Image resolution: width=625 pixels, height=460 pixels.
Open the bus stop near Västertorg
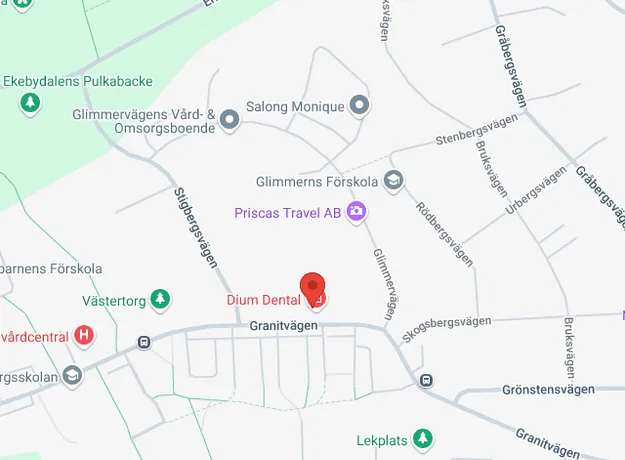click(x=145, y=342)
